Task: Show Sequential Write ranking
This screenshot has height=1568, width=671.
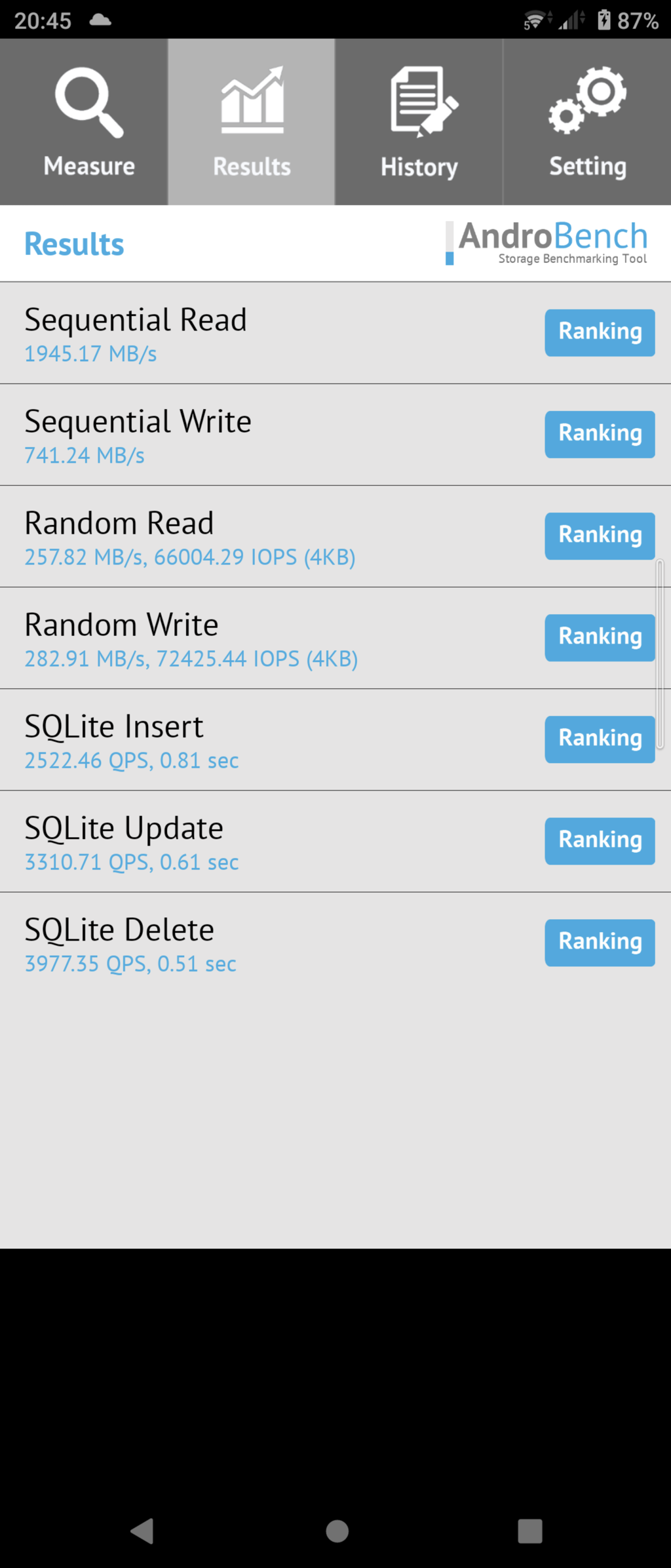Action: (x=600, y=434)
